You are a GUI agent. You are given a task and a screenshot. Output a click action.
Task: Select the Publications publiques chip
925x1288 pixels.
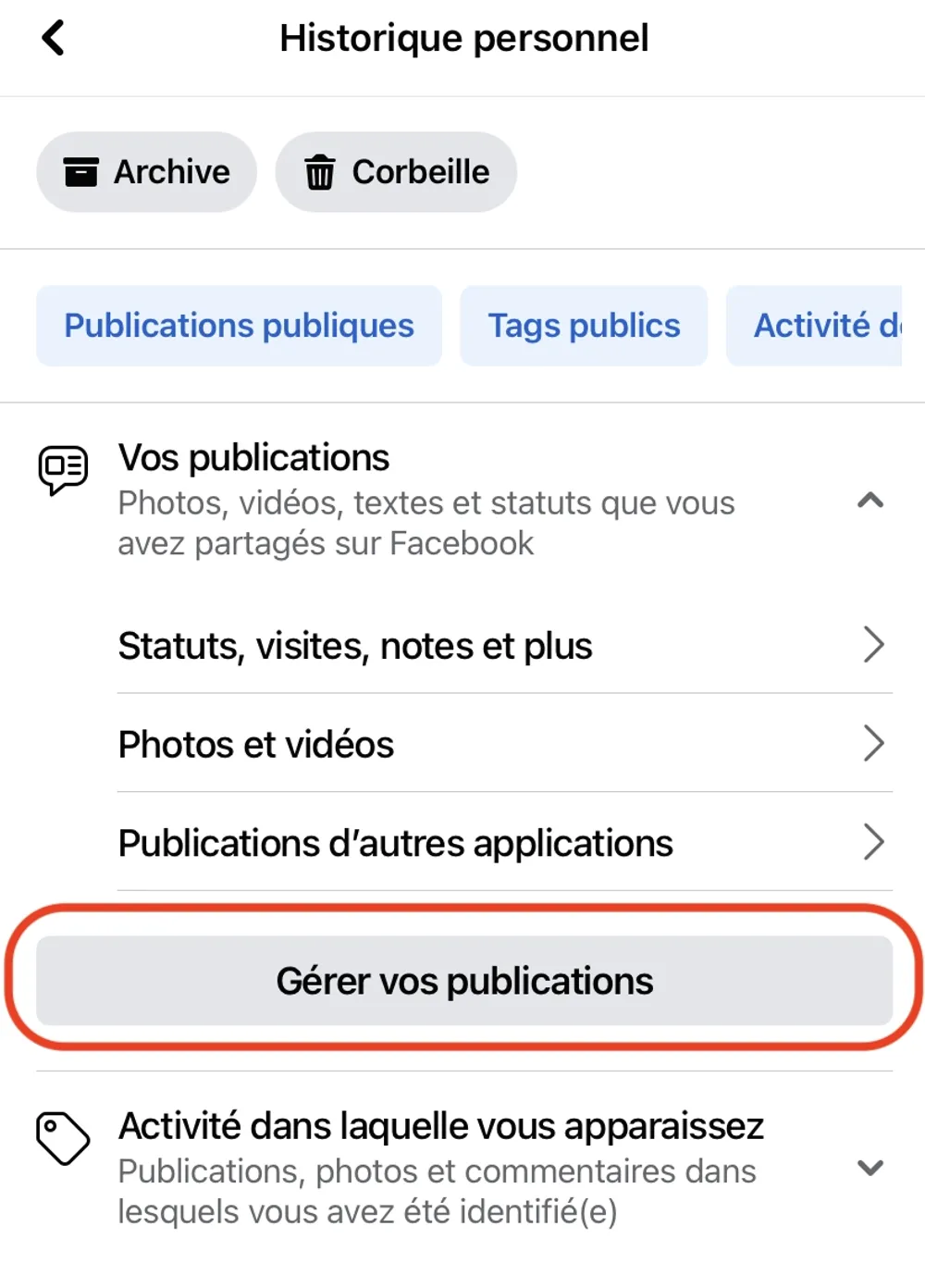[239, 326]
